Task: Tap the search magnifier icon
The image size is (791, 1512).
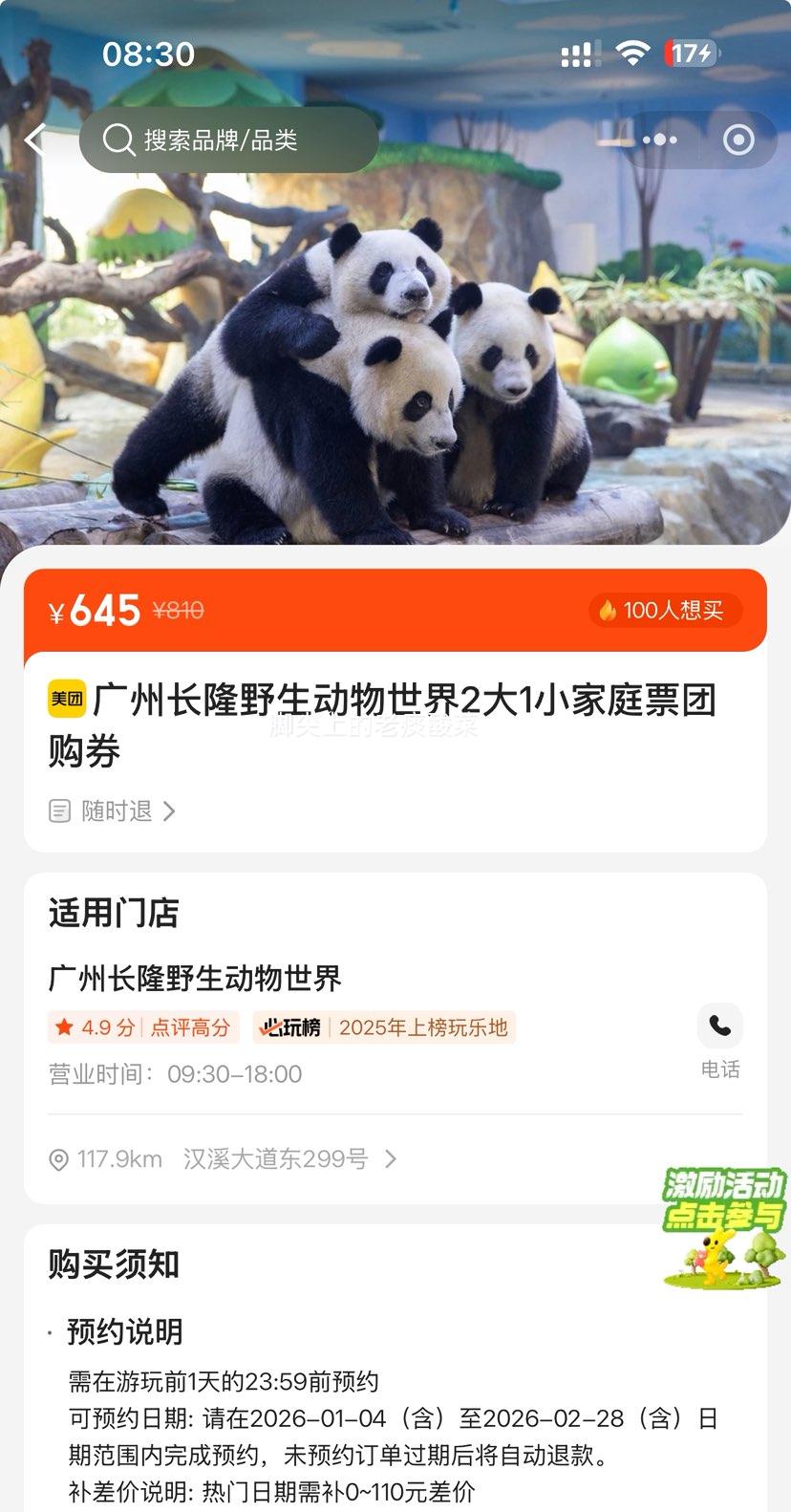Action: [x=117, y=140]
